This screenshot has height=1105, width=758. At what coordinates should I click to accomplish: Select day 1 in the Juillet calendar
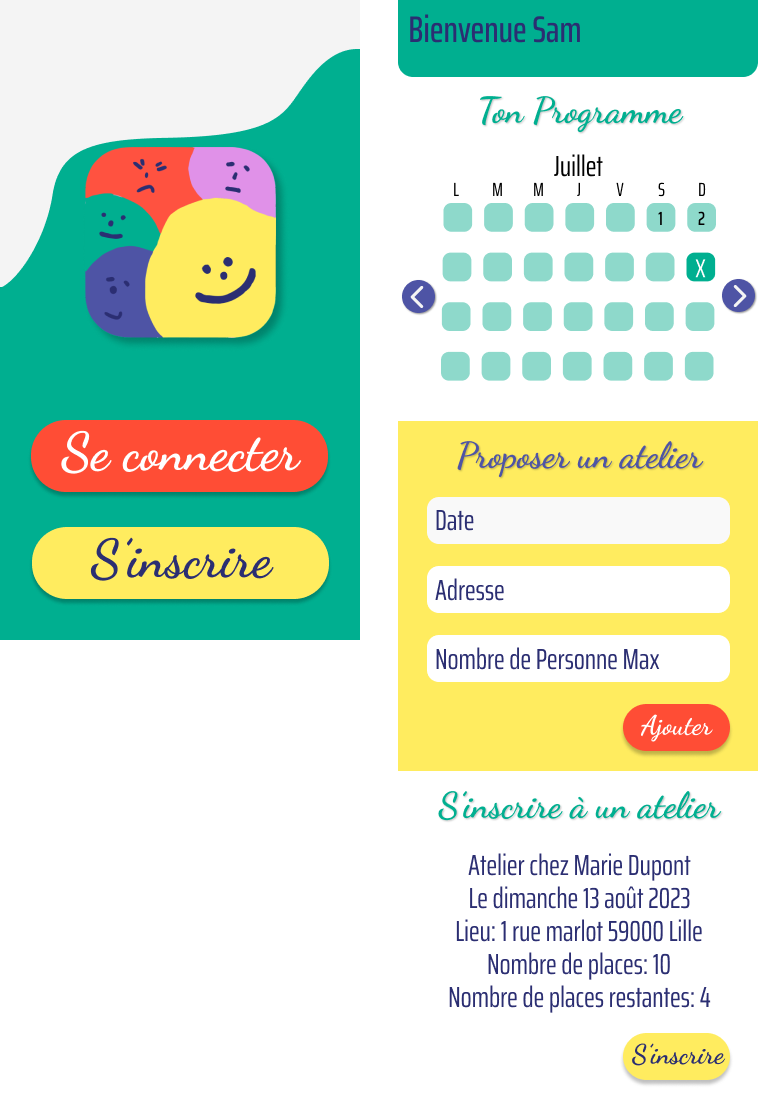(661, 218)
